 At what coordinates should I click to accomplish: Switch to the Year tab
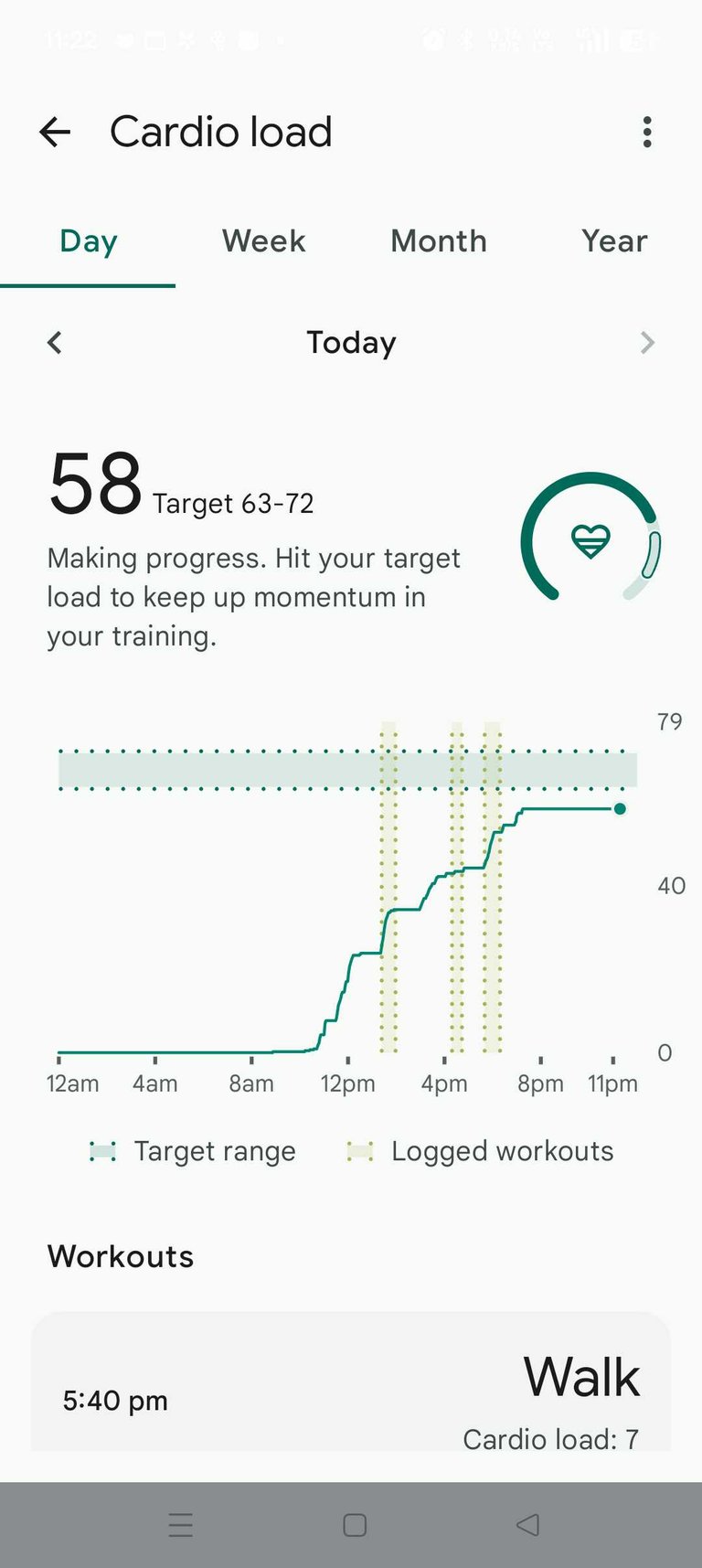point(614,241)
